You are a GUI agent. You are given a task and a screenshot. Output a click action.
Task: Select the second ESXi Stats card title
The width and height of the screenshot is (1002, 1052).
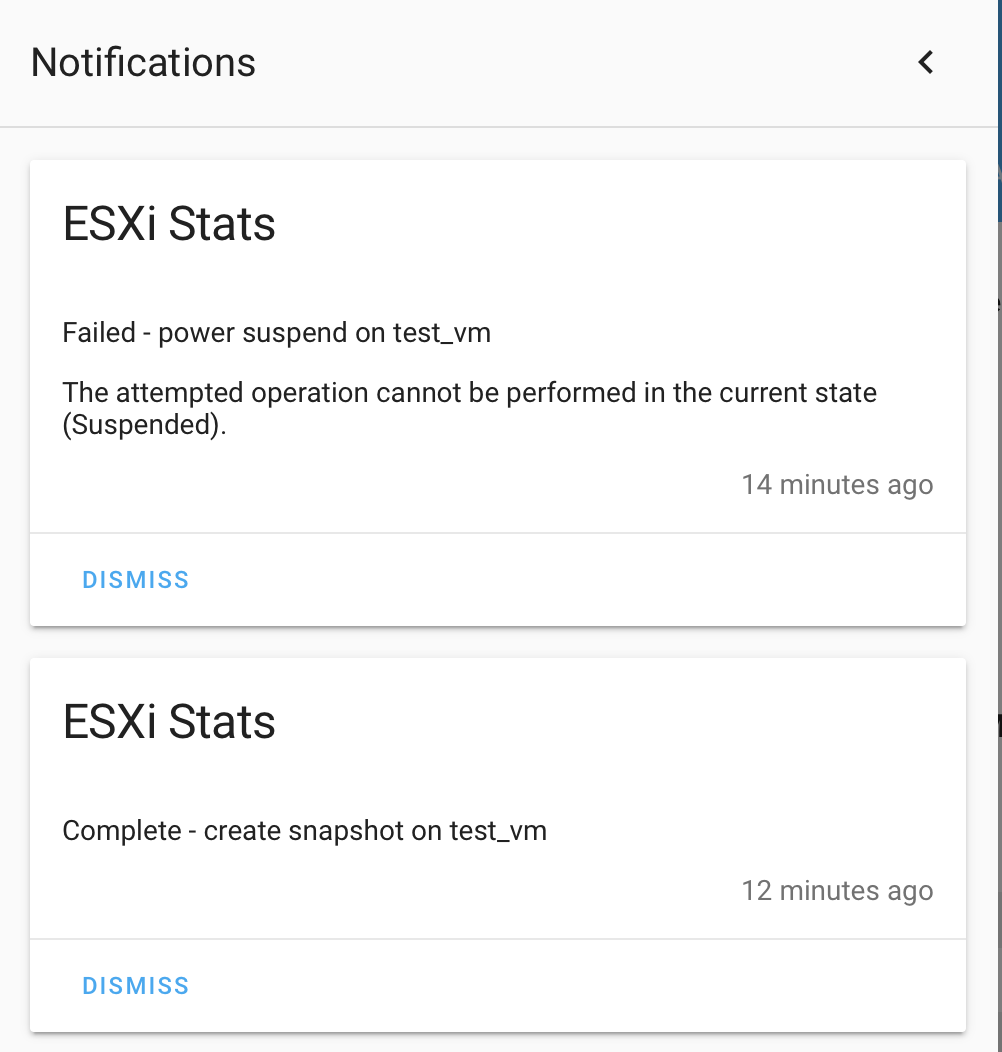click(169, 721)
